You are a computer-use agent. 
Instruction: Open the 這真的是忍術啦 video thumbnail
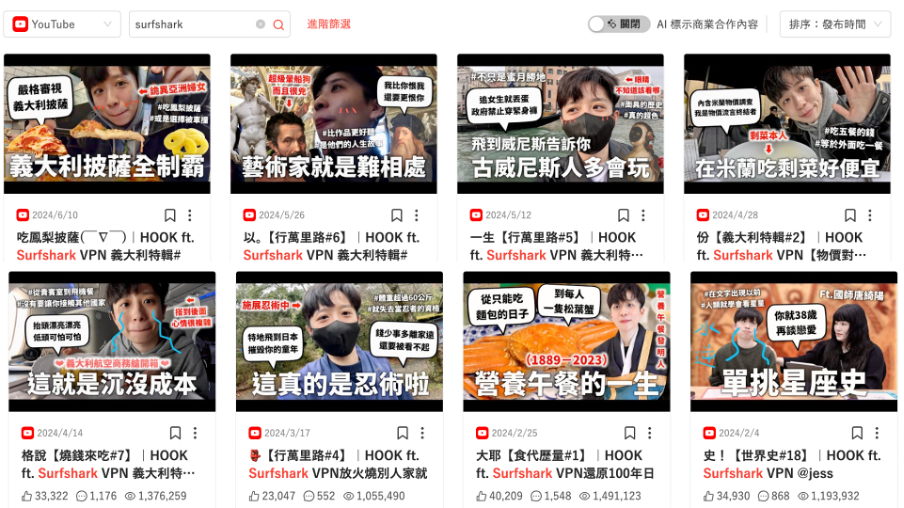[339, 342]
